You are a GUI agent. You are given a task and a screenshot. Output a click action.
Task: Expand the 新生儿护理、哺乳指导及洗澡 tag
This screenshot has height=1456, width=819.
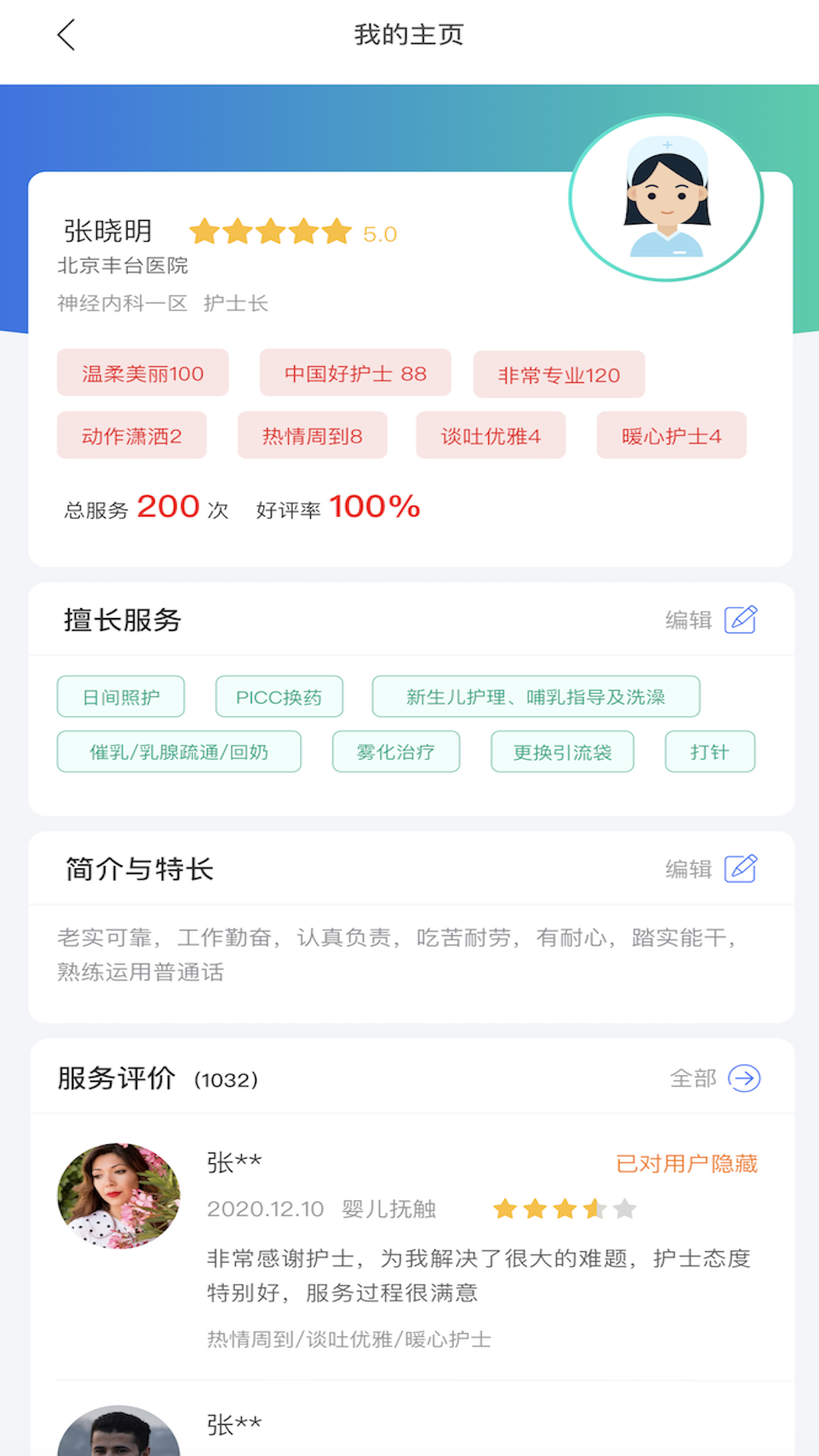point(535,696)
